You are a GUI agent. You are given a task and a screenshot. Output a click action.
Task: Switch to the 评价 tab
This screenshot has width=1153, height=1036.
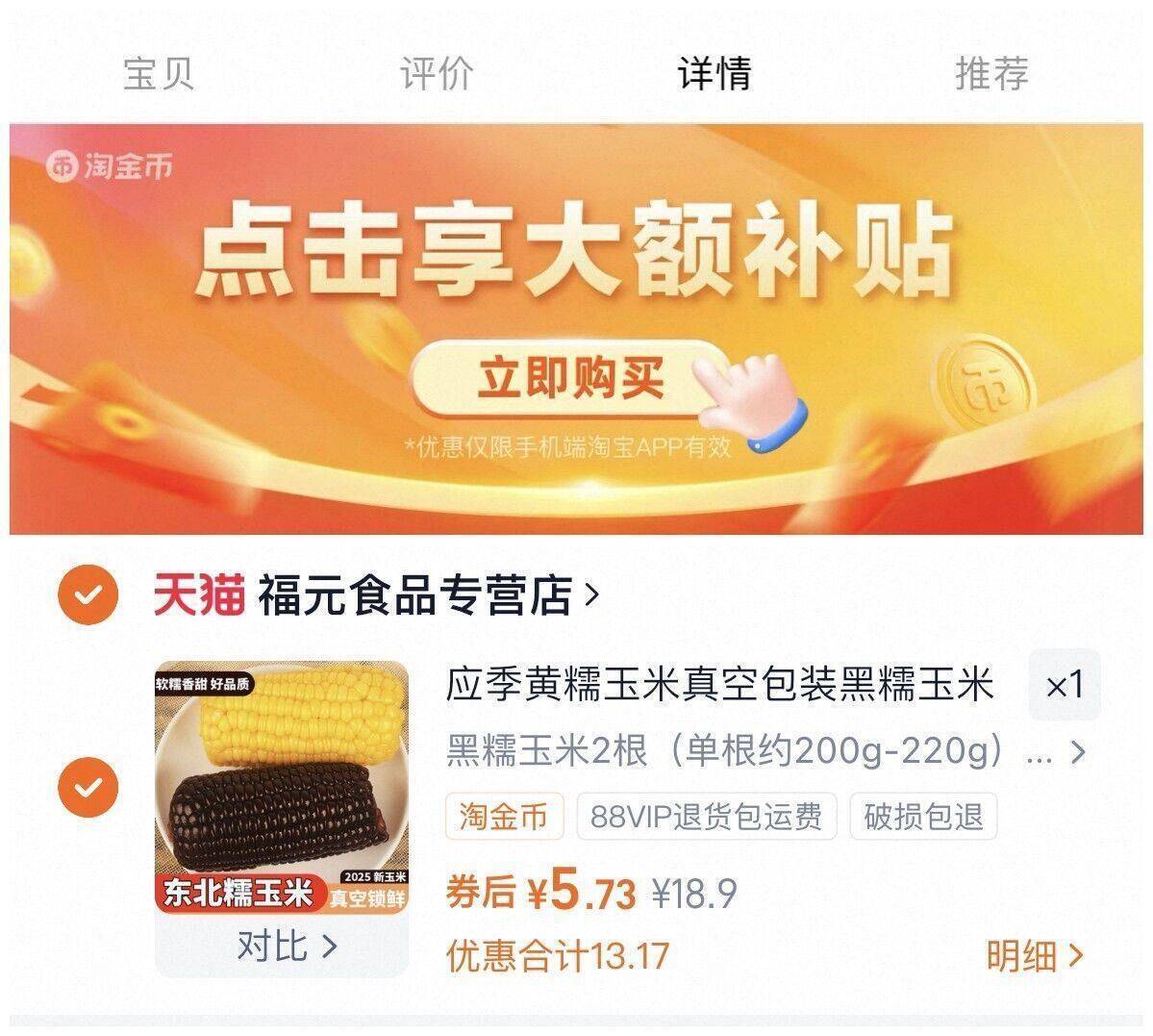coord(437,73)
